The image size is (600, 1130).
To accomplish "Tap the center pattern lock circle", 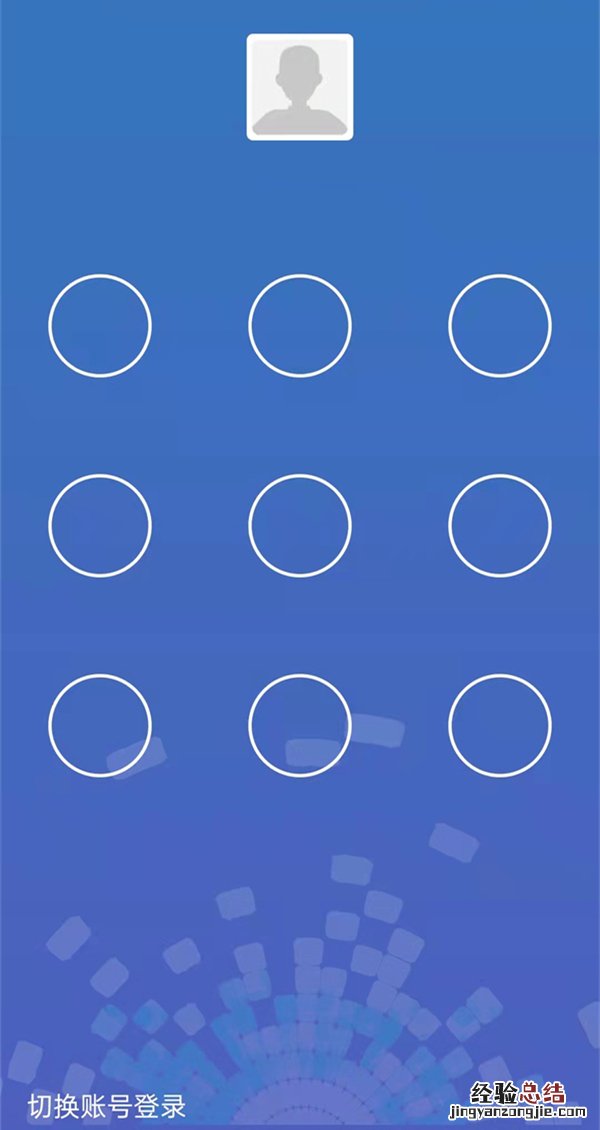I will [x=300, y=526].
